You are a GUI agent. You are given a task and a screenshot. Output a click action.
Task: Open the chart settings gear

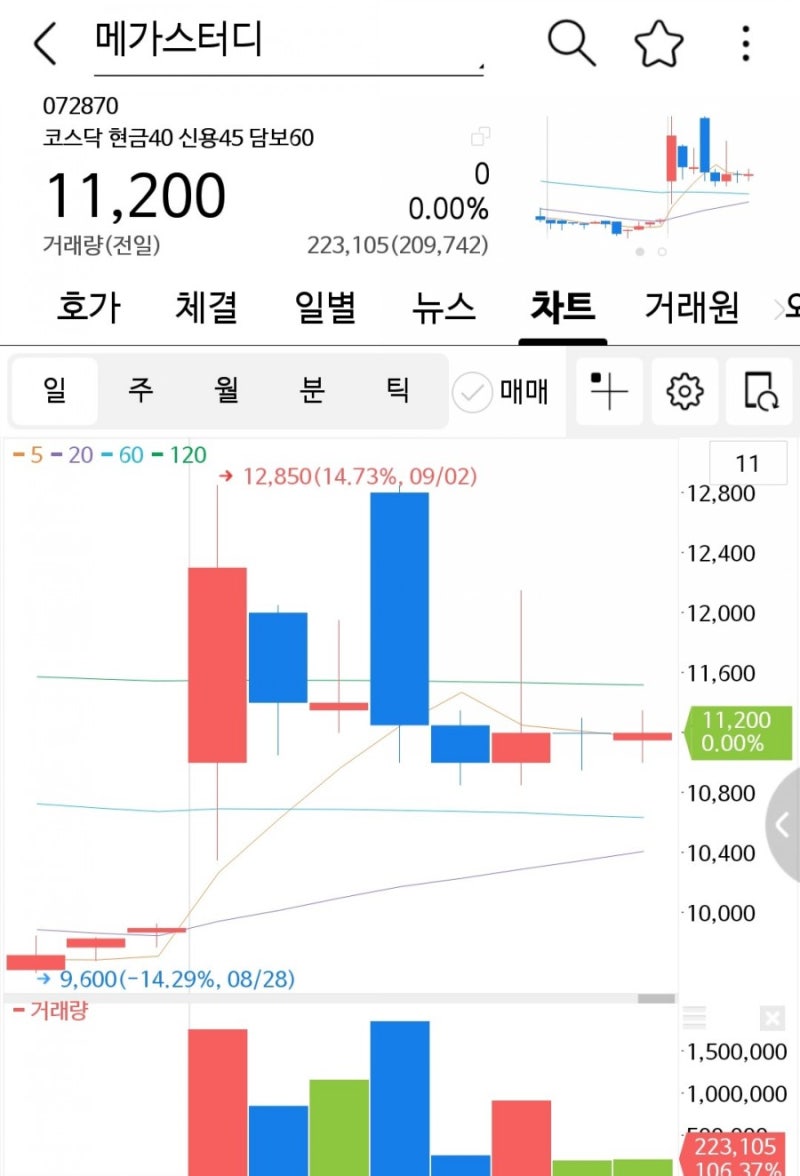click(x=684, y=392)
